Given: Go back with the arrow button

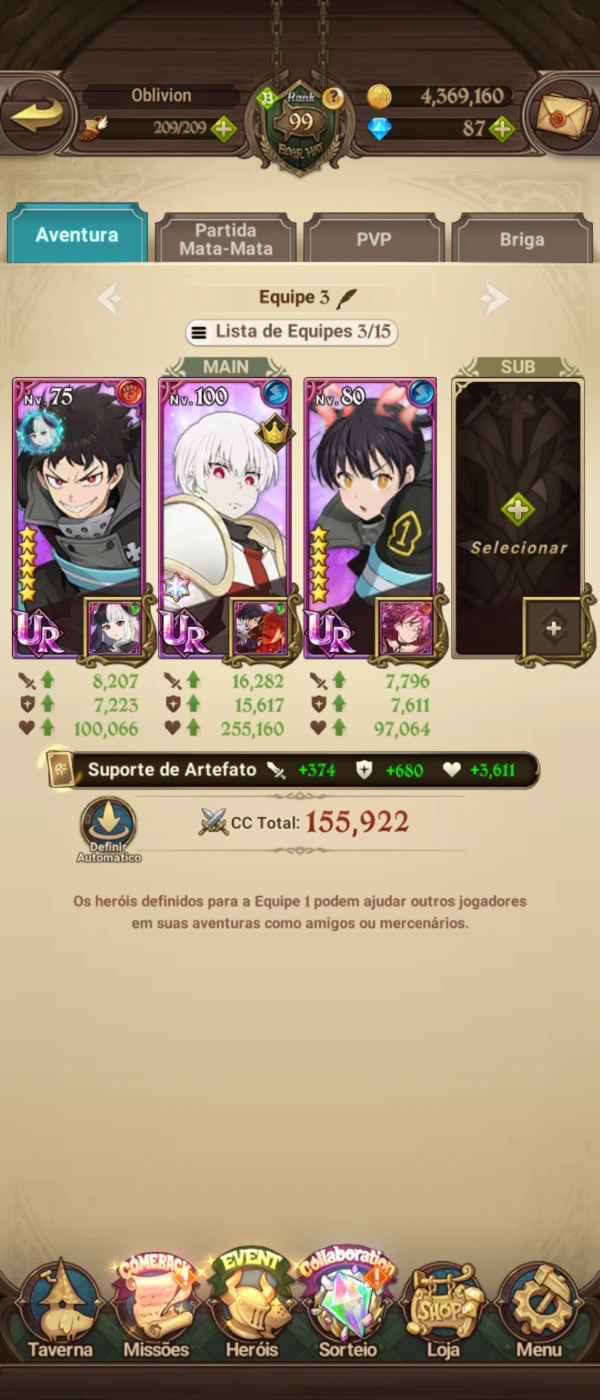Looking at the screenshot, I should (x=38, y=116).
